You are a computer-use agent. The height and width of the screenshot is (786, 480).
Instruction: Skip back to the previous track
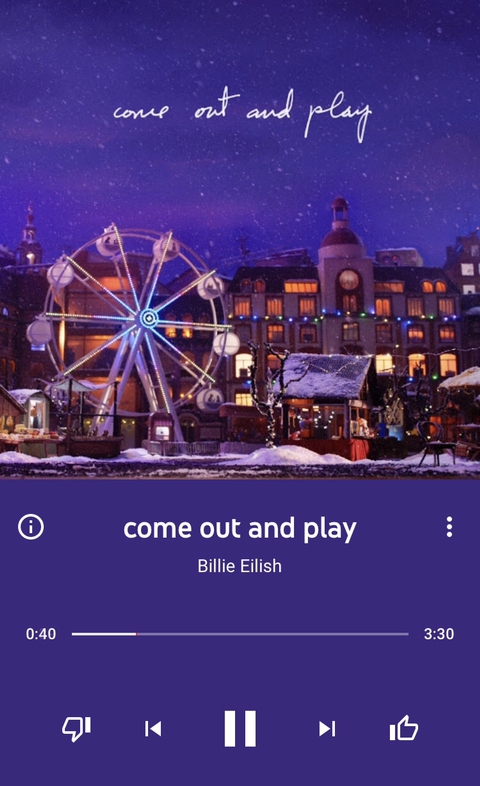[x=153, y=728]
